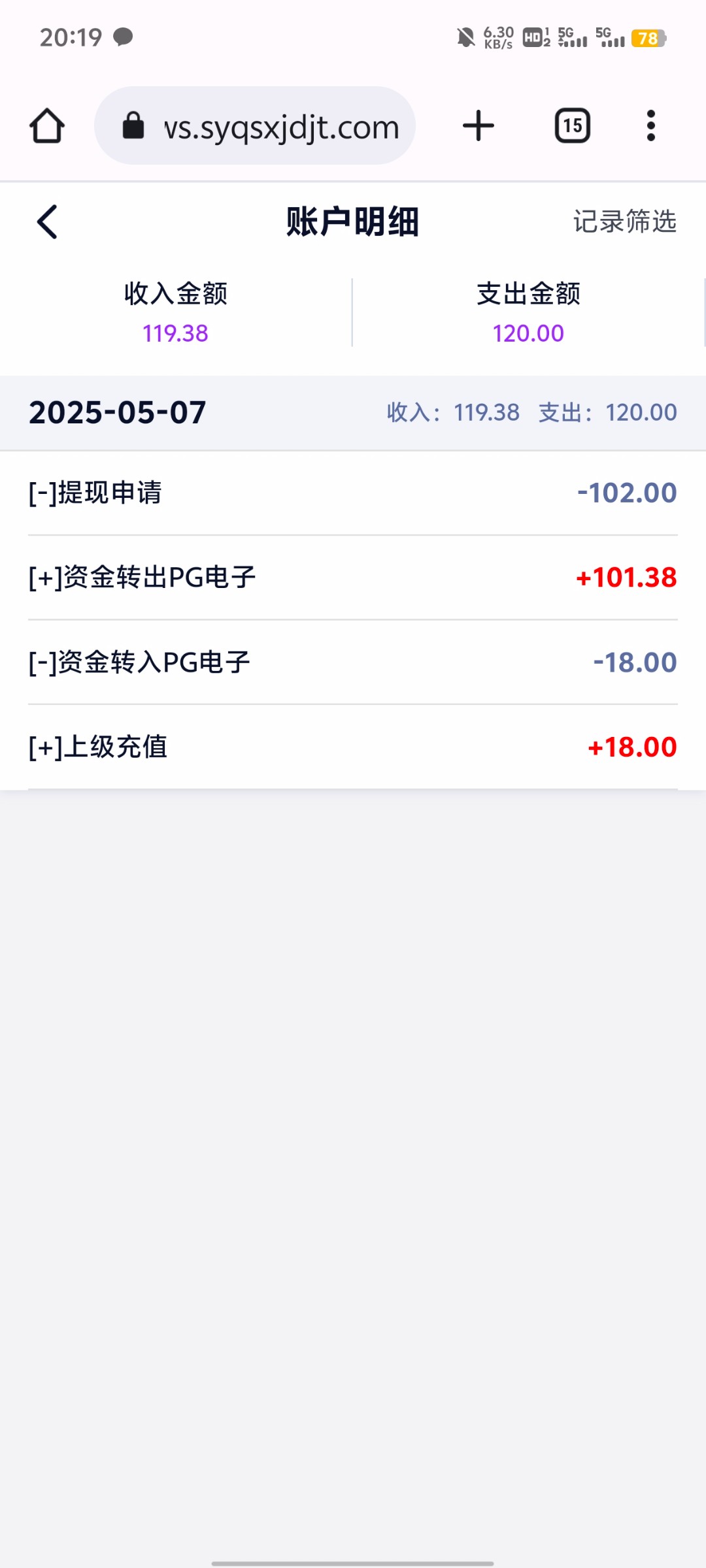This screenshot has height=1568, width=706.
Task: Focus the vs.syqsxjdjt.com address bar
Action: pyautogui.click(x=255, y=125)
